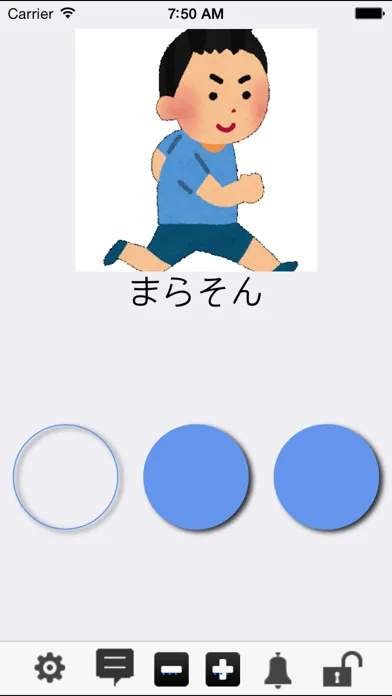Image resolution: width=392 pixels, height=696 pixels.
Task: Open the settings gear
Action: pos(50,668)
